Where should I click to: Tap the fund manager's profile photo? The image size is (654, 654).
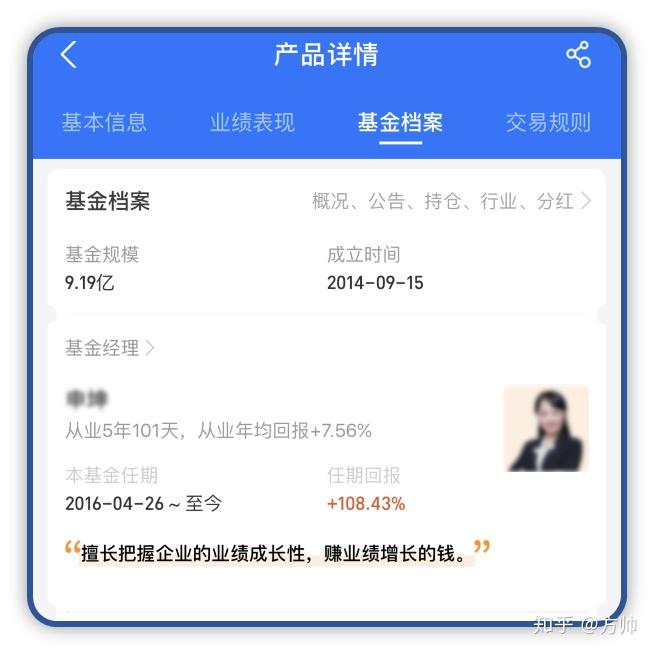point(546,428)
